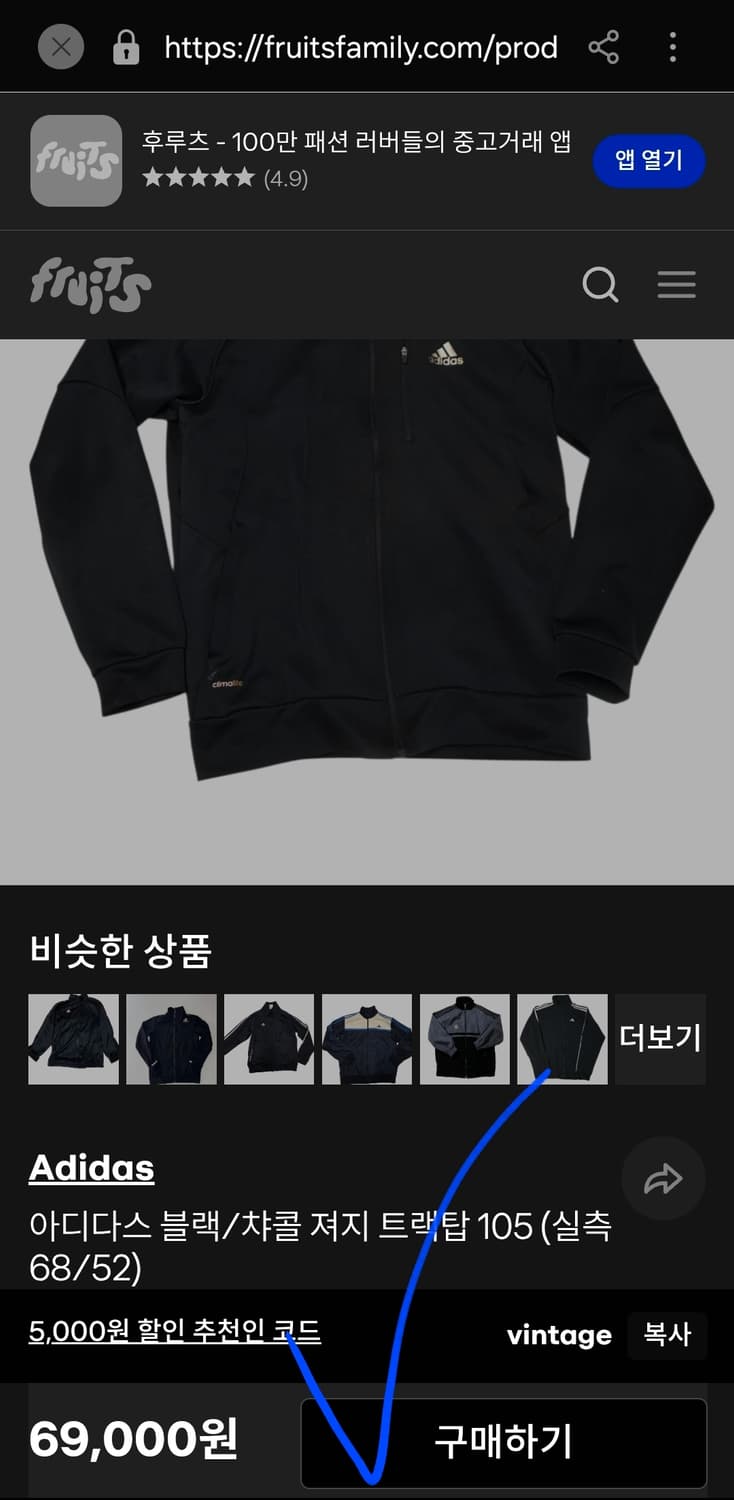Tap the 앱 열기 button

(649, 160)
